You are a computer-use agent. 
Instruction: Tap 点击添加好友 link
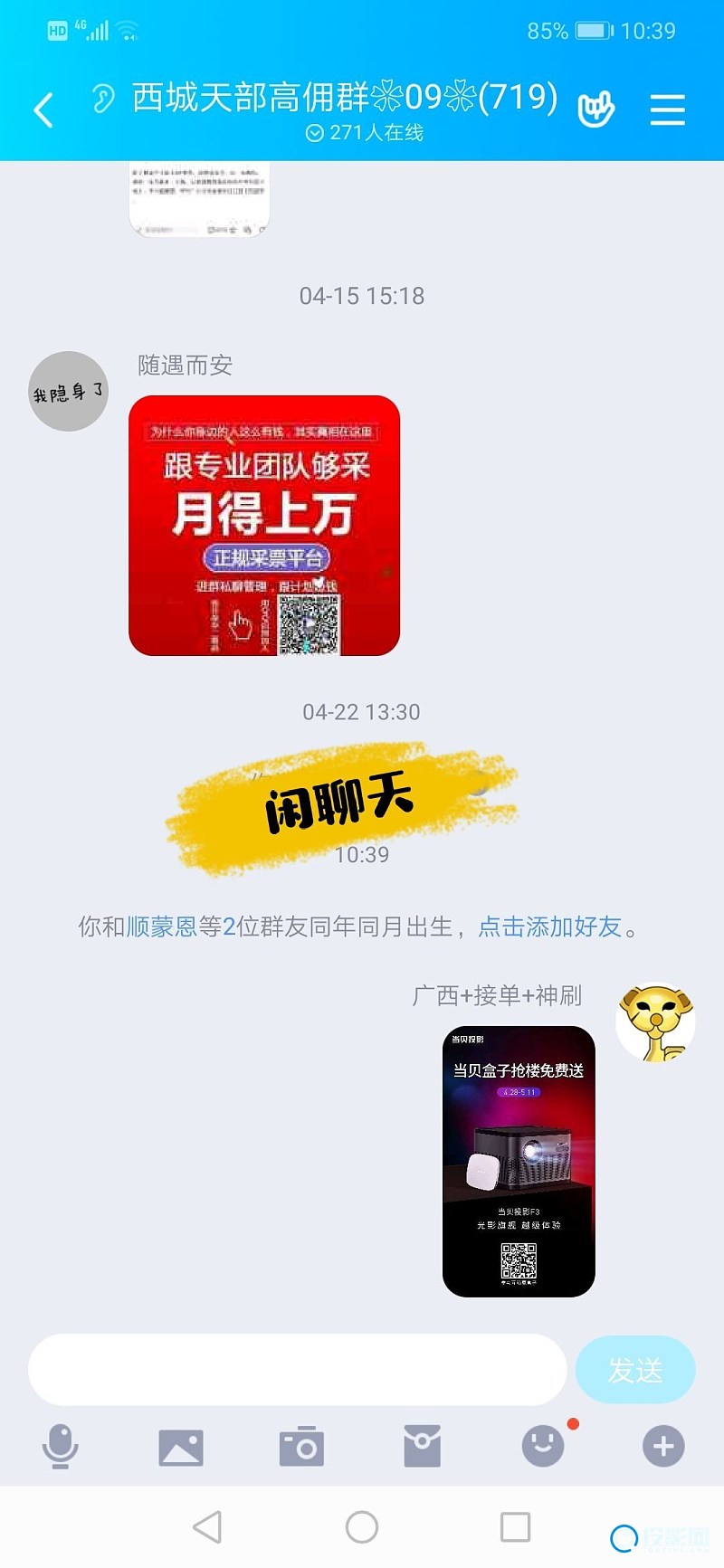tap(549, 927)
